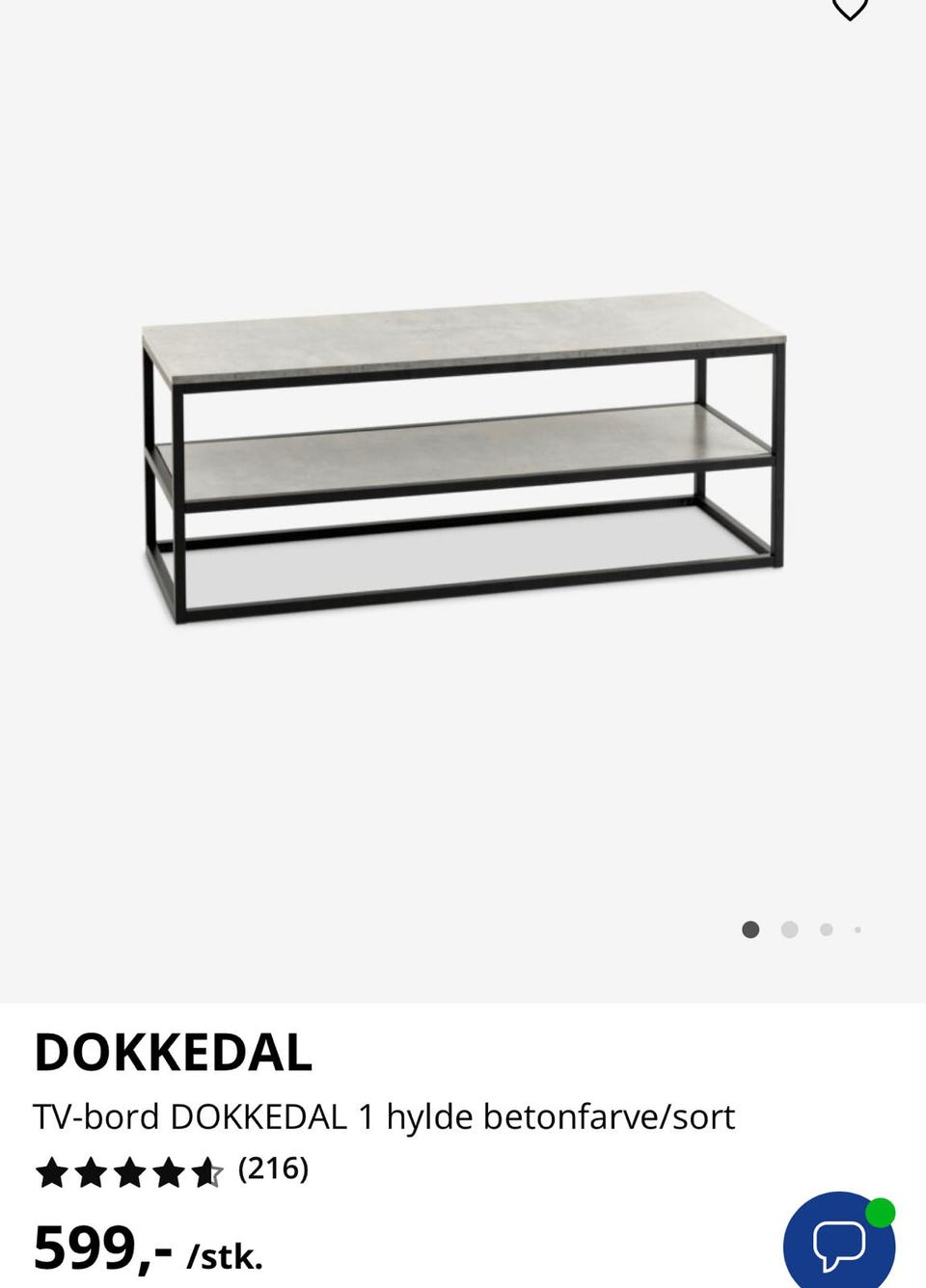Jump to the second product photo dot
Image resolution: width=926 pixels, height=1288 pixels.
click(x=789, y=929)
